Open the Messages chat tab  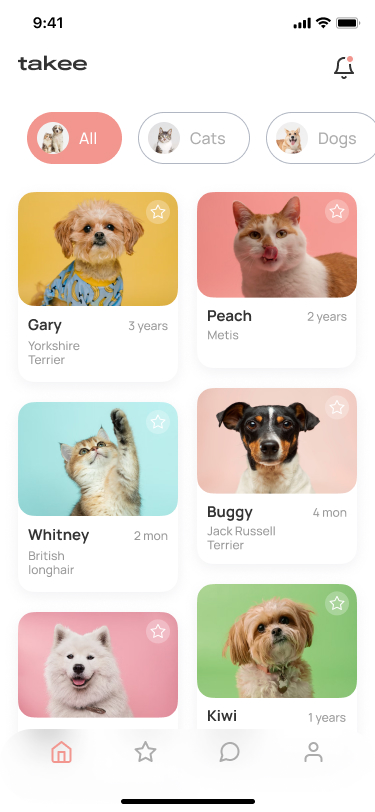[x=229, y=752]
